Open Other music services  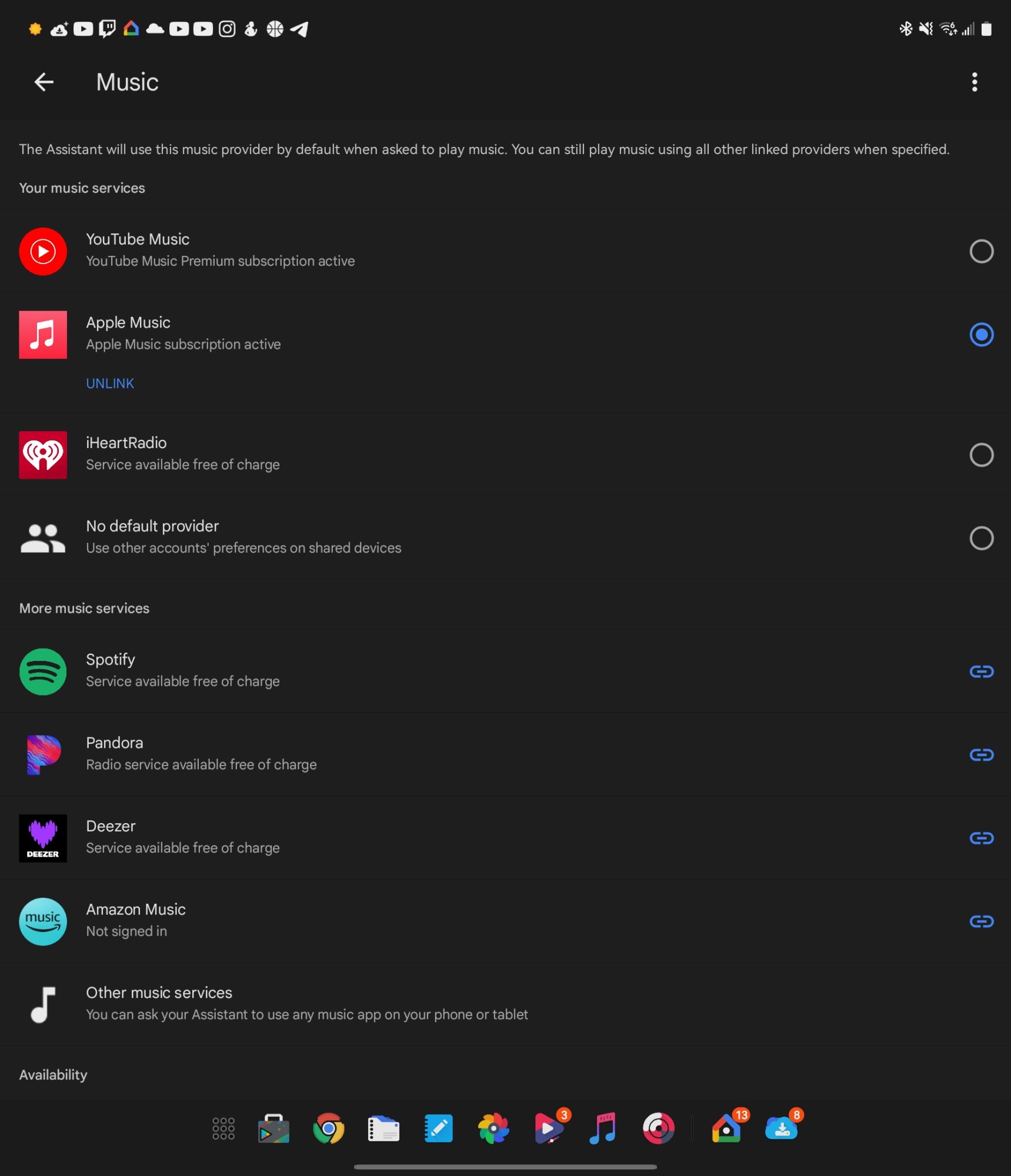[x=505, y=1004]
